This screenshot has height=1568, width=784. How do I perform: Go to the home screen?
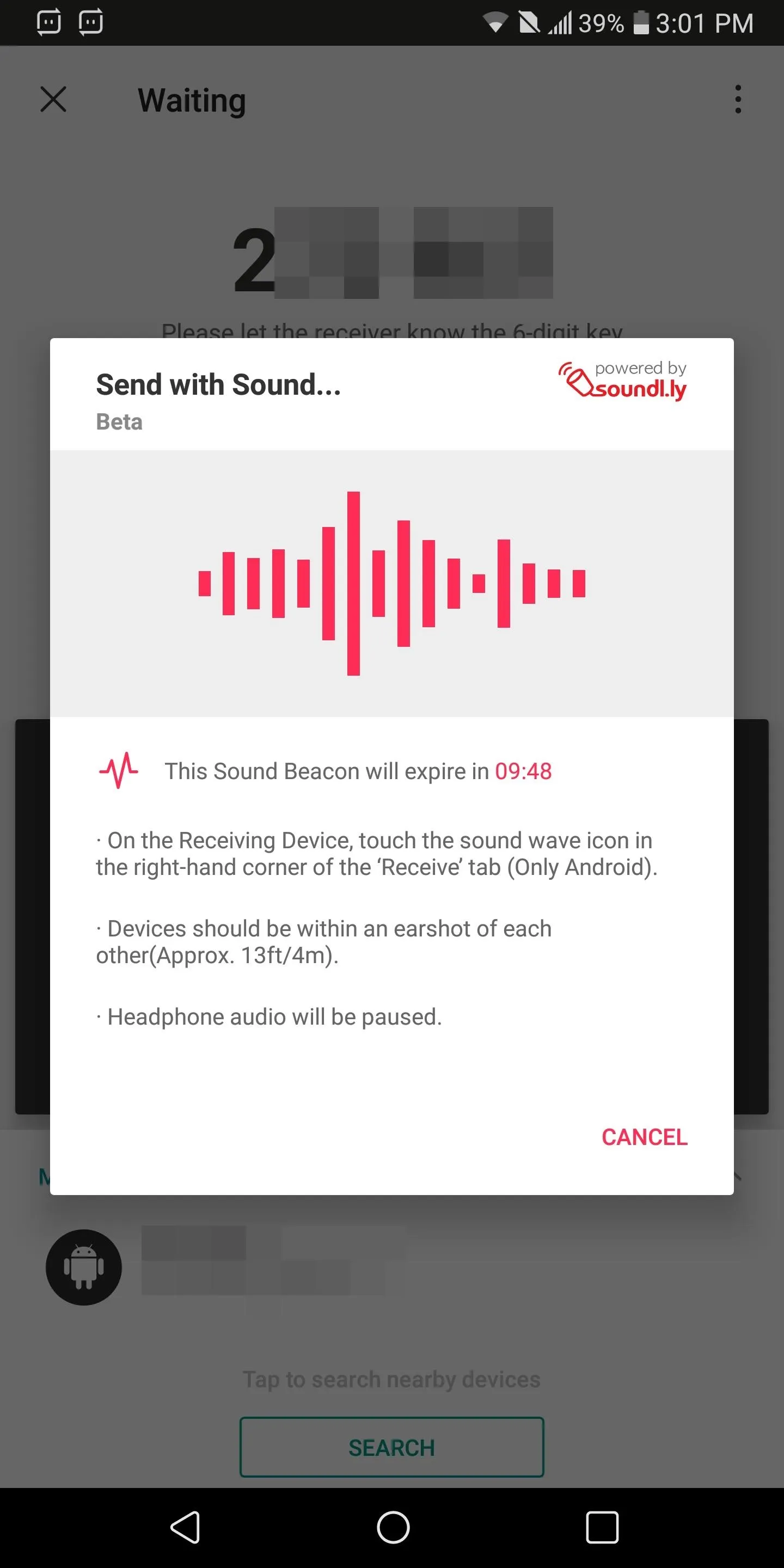point(393,1527)
